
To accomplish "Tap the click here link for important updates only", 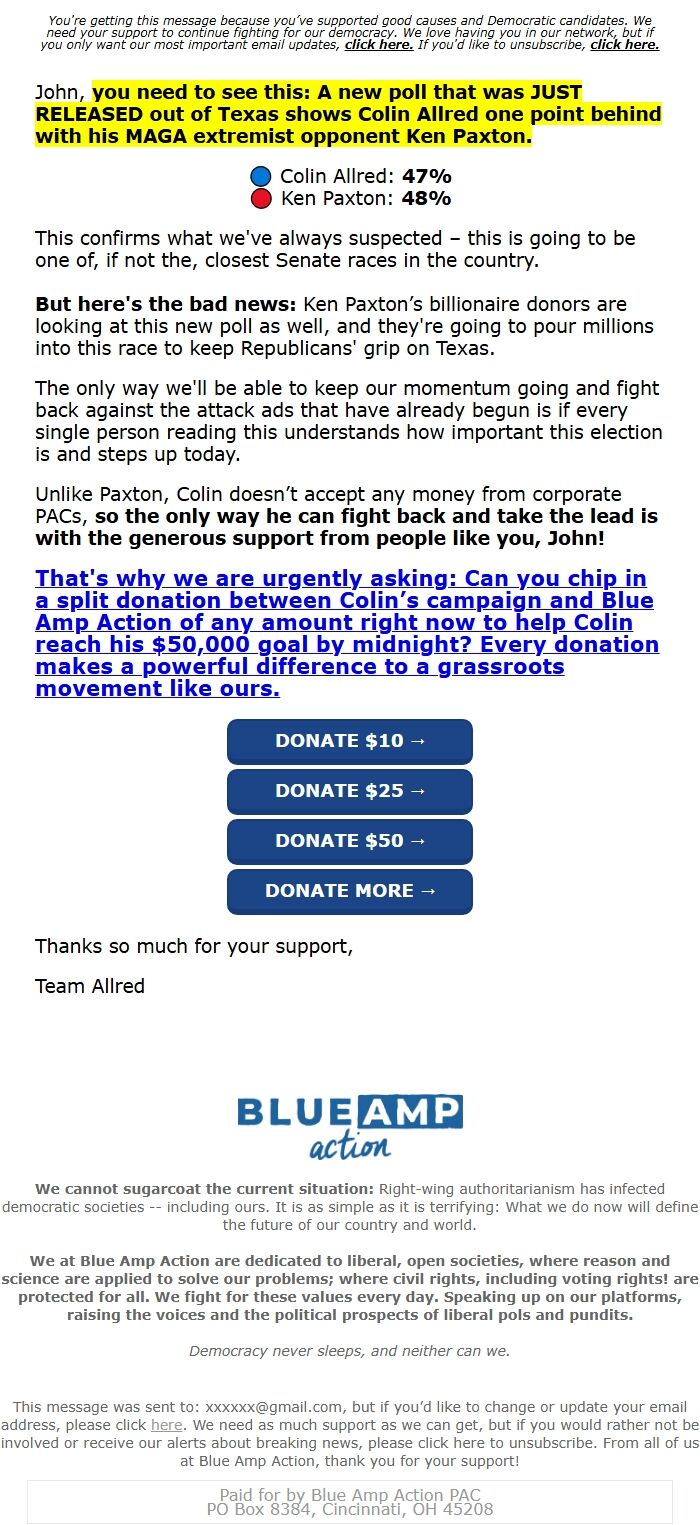I will coord(378,45).
